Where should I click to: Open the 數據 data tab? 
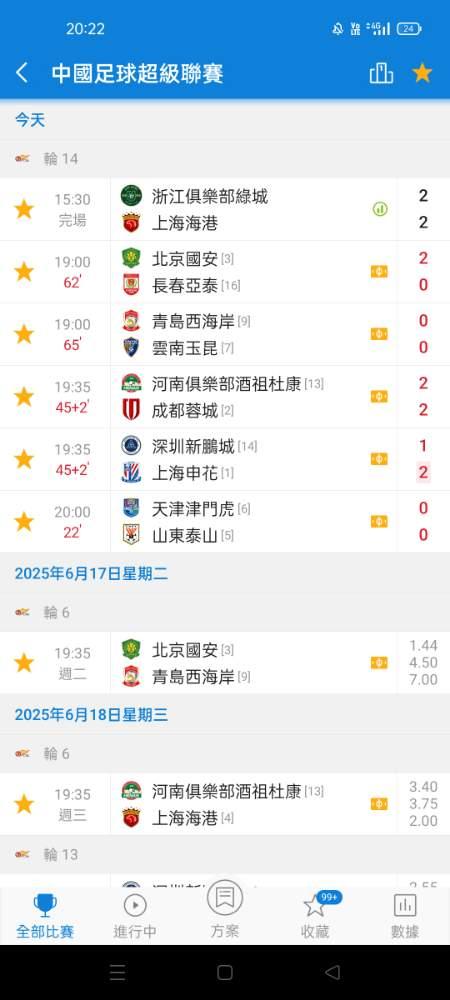[x=405, y=916]
